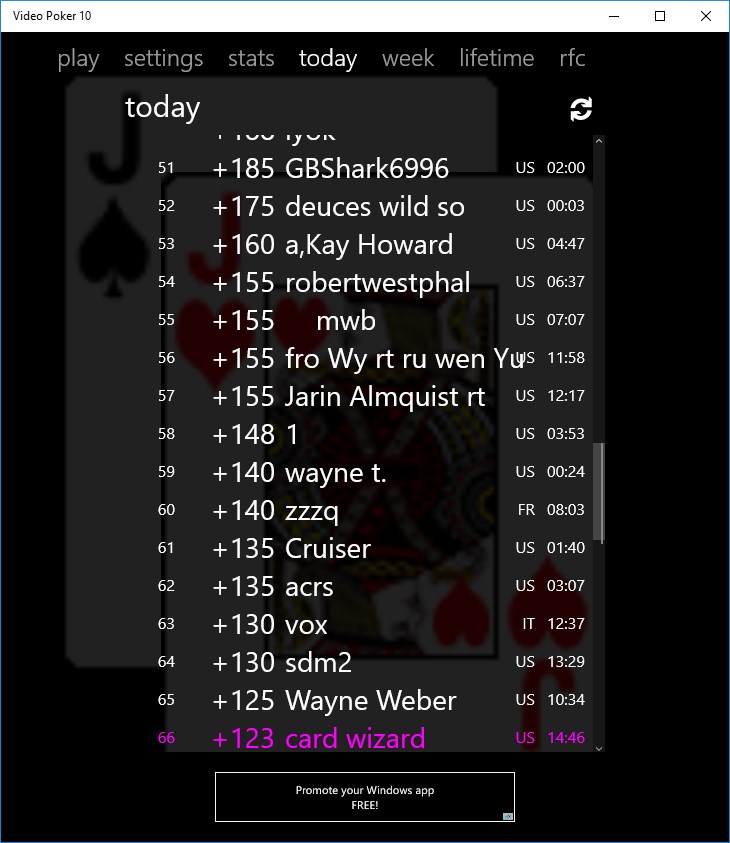Click the today tab in the menu

tap(328, 58)
